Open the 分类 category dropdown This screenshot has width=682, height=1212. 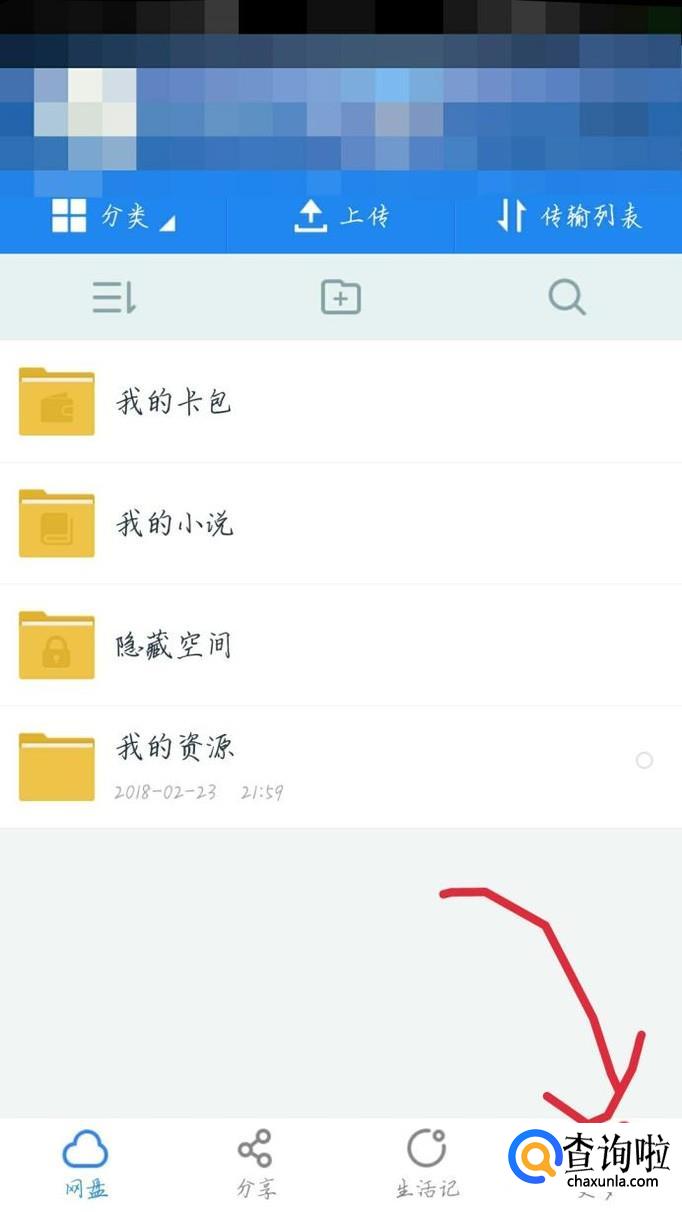tap(113, 216)
